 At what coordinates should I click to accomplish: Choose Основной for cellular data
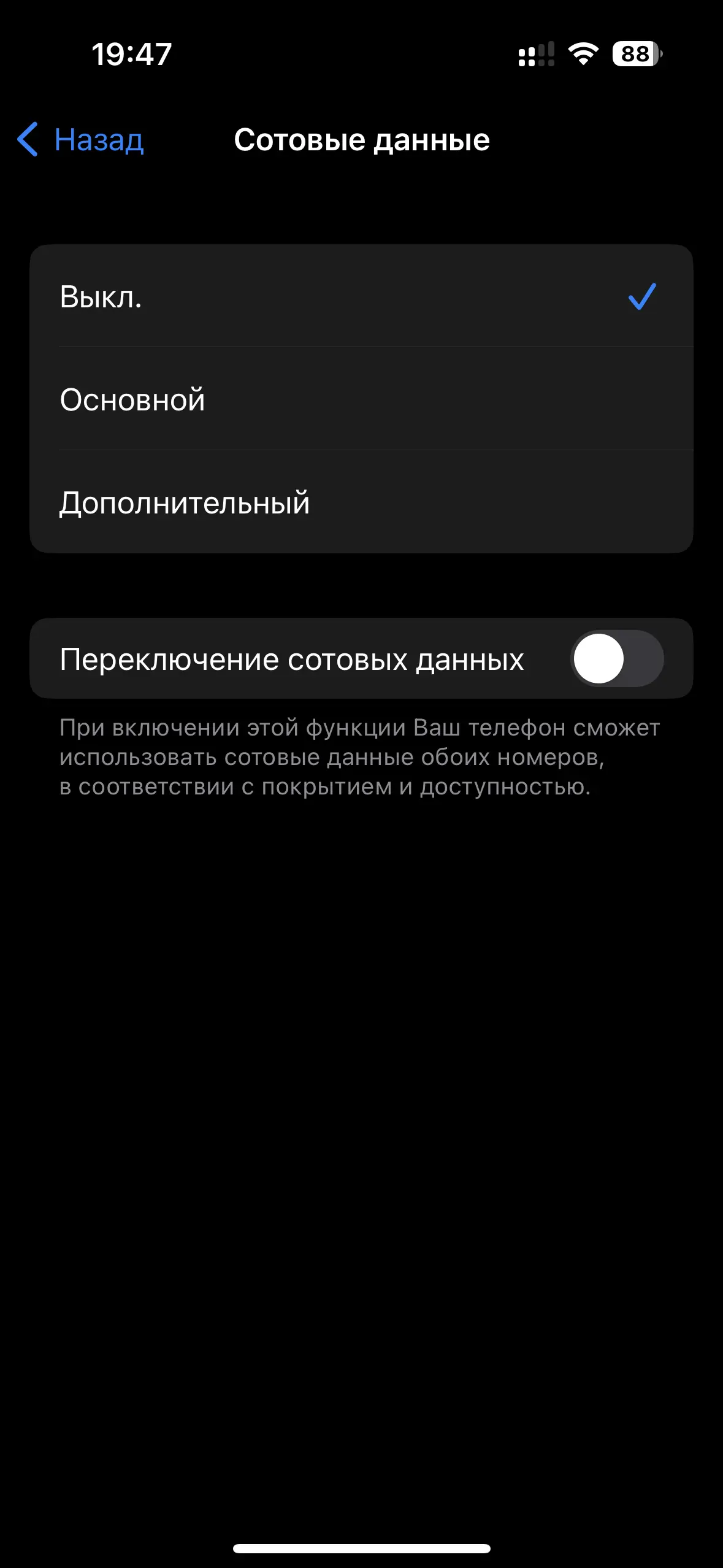(361, 399)
